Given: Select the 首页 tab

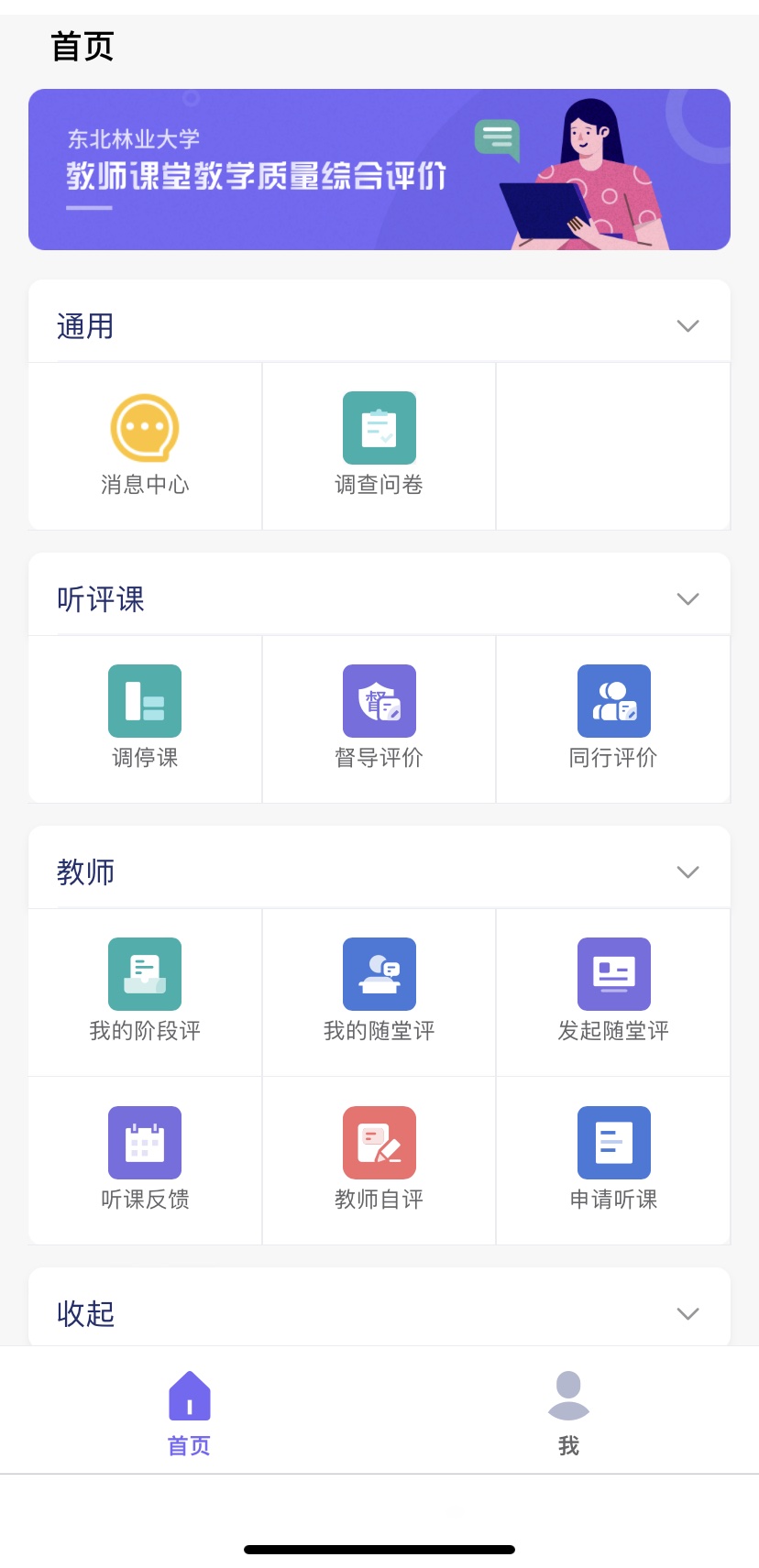Looking at the screenshot, I should point(190,1411).
